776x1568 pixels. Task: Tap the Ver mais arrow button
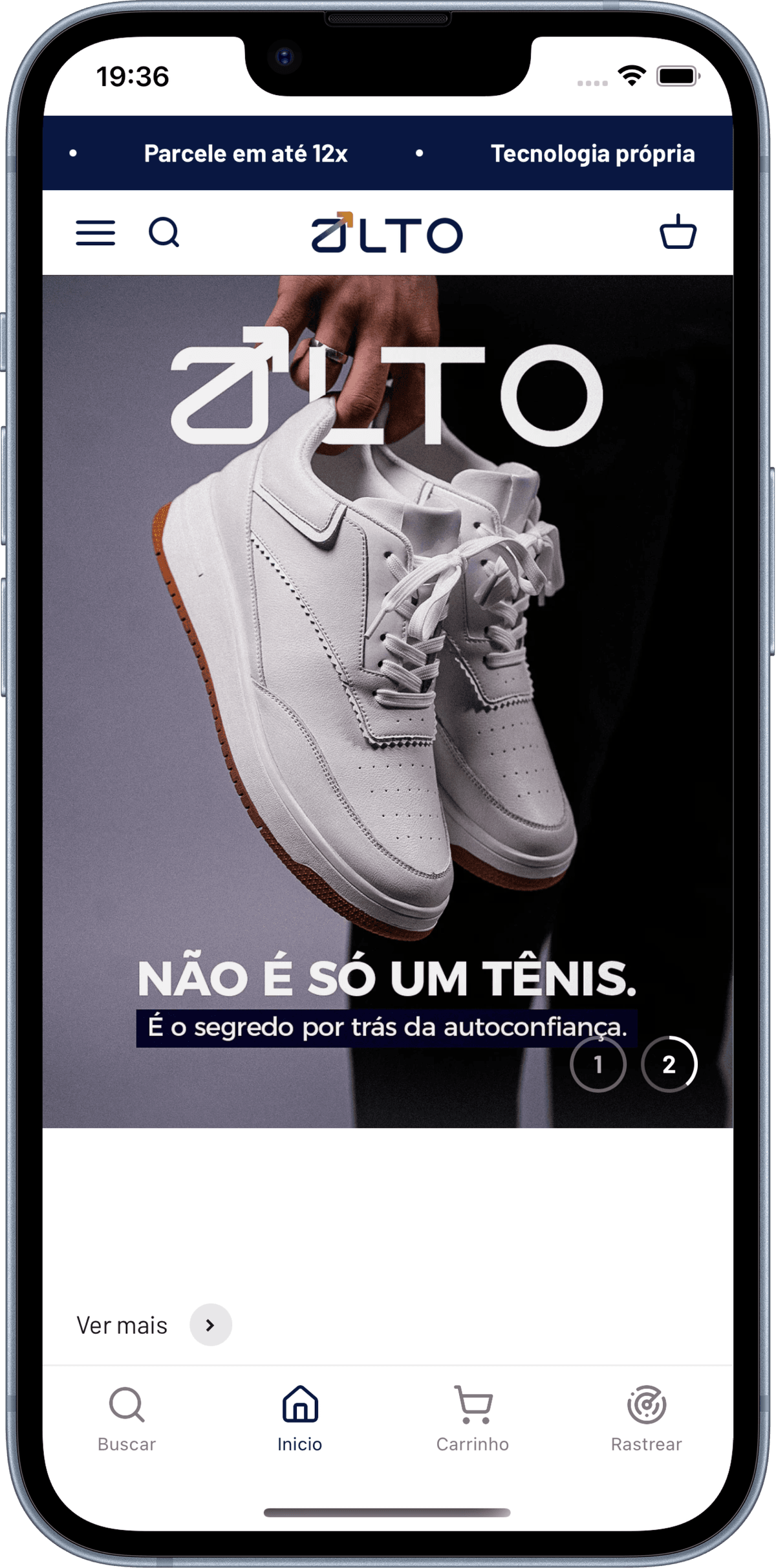click(x=210, y=1325)
